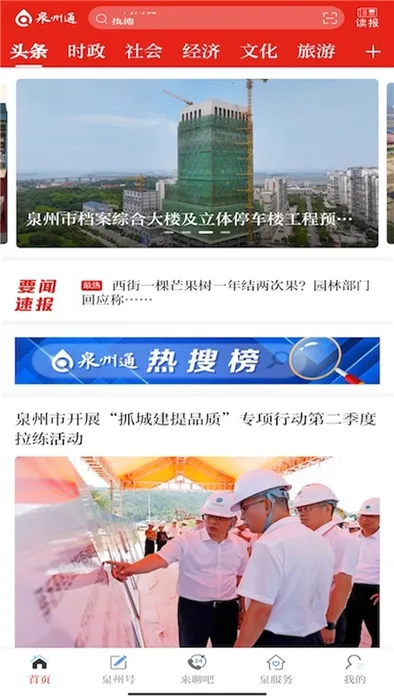The width and height of the screenshot is (394, 700).
Task: Read the 西街芒果树 hot news item
Action: (x=225, y=292)
